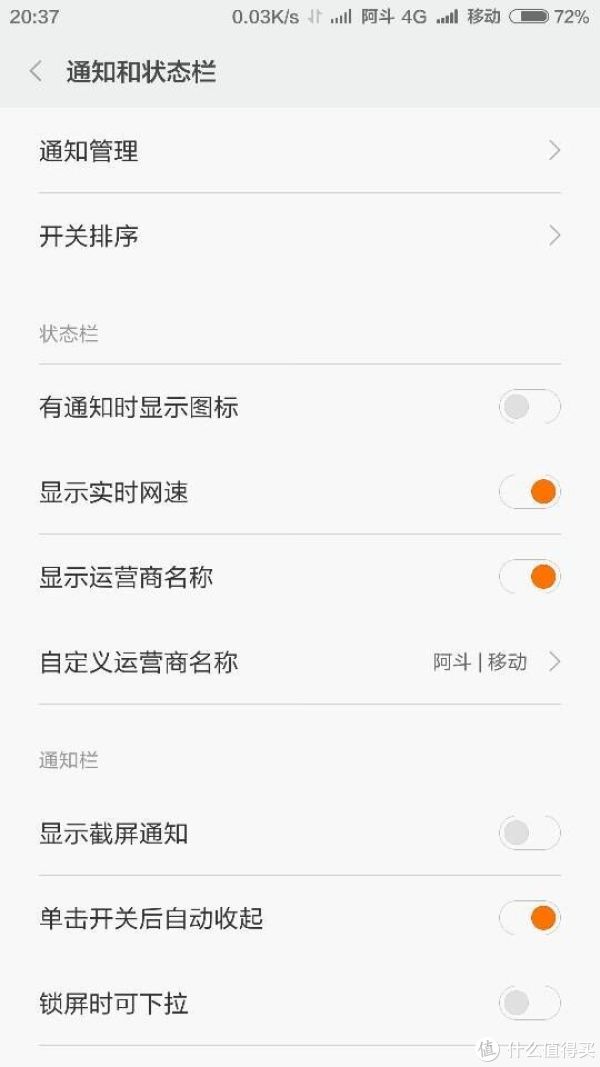Image resolution: width=600 pixels, height=1067 pixels.
Task: Enable 锁屏时可下拉 switch
Action: [529, 1003]
